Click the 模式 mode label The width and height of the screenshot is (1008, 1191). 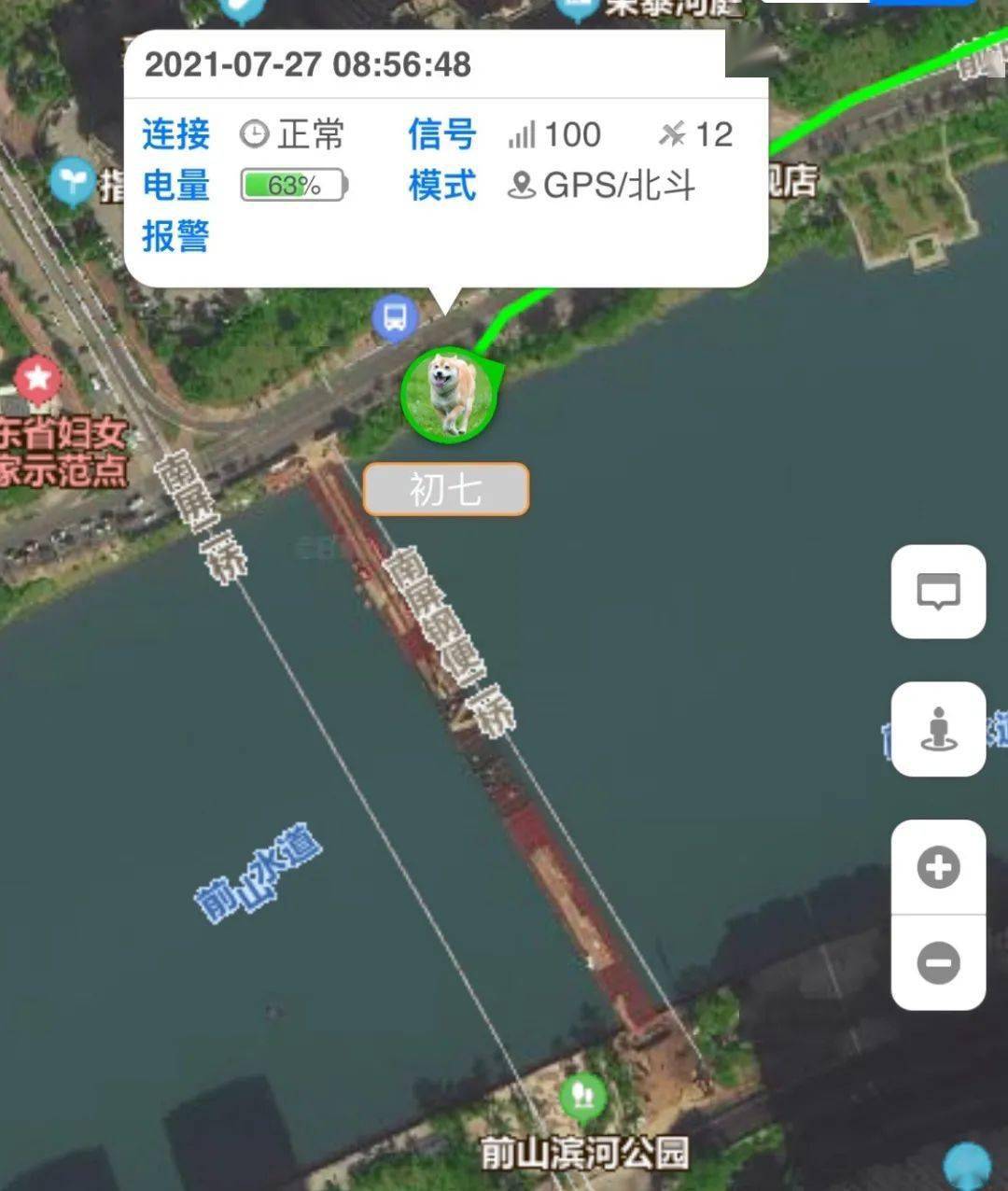pos(442,186)
